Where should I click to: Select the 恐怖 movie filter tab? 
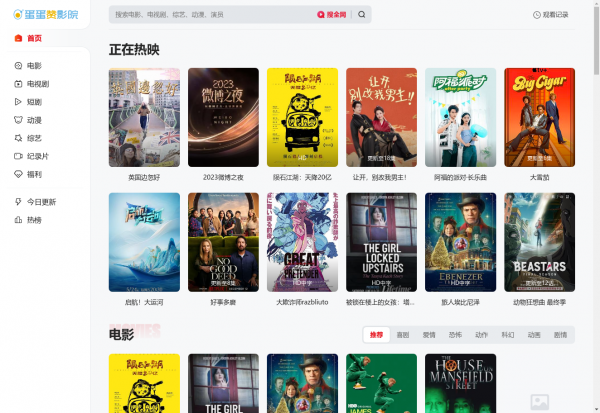pos(455,334)
